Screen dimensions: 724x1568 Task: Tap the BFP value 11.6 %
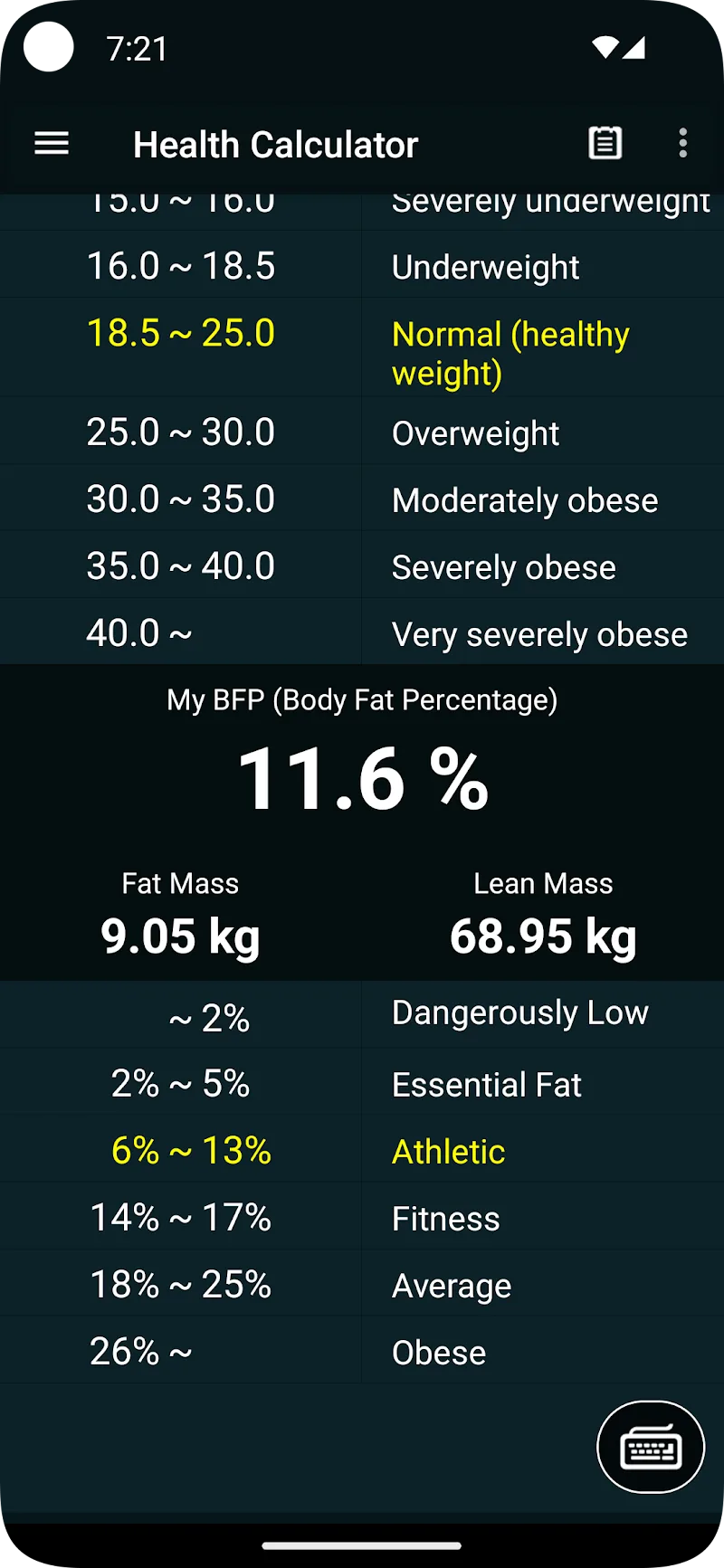362,780
